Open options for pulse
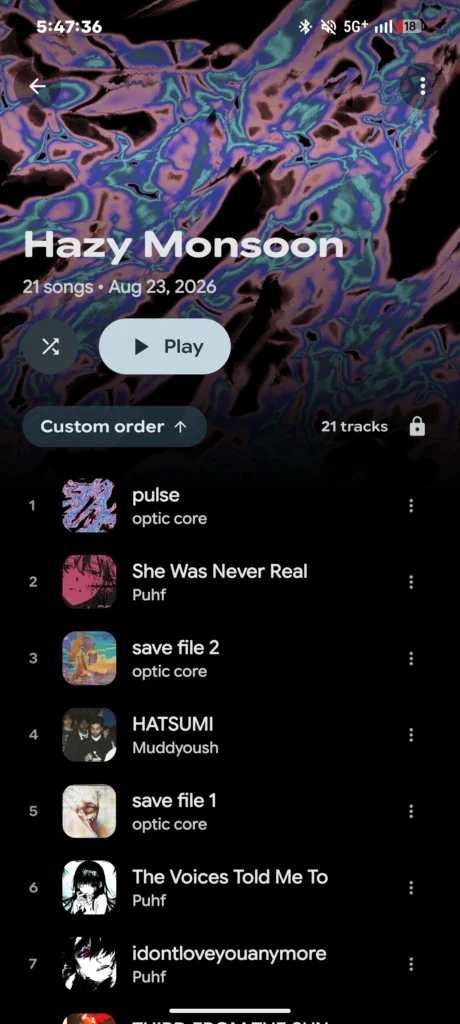Screen dimensions: 460x1024 [x=411, y=505]
